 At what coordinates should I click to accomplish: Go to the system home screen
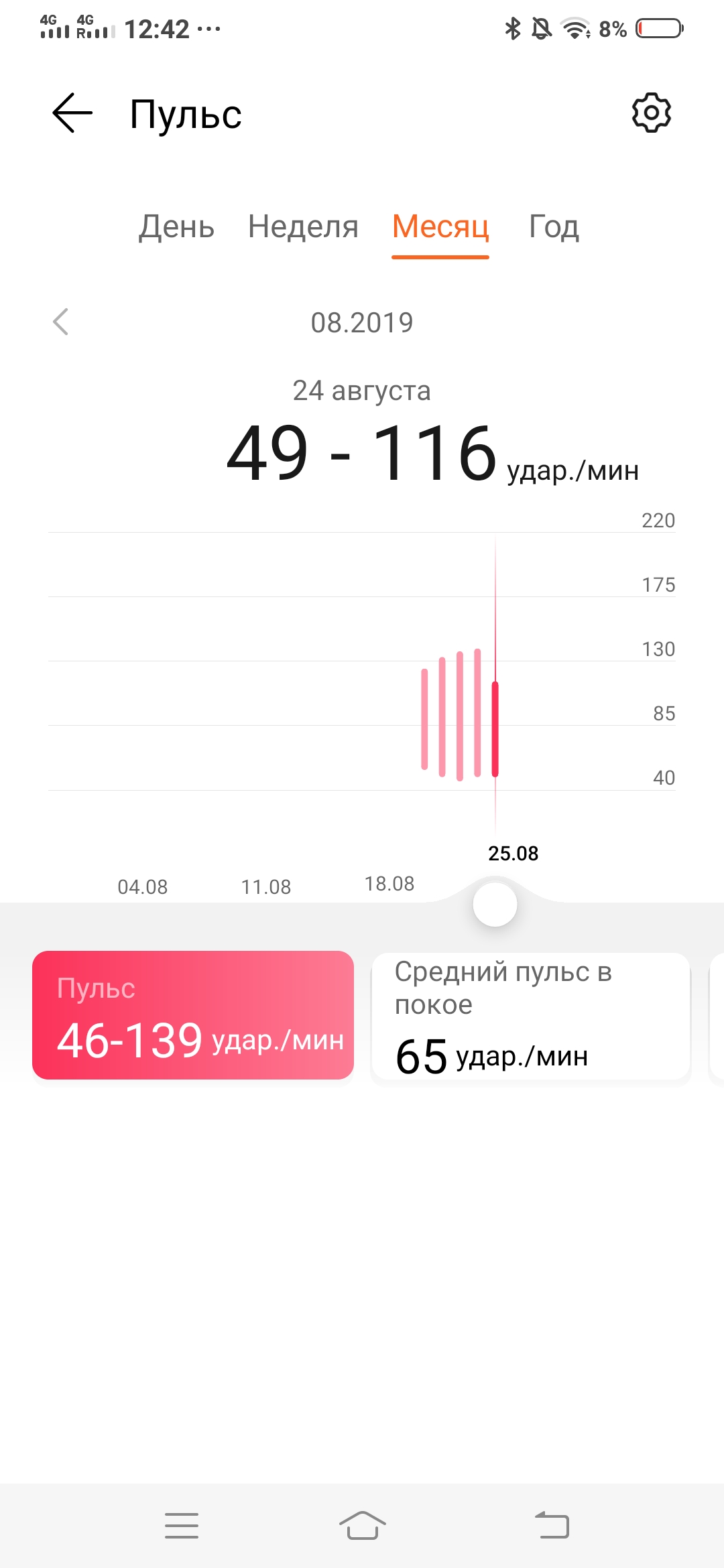pyautogui.click(x=362, y=1526)
